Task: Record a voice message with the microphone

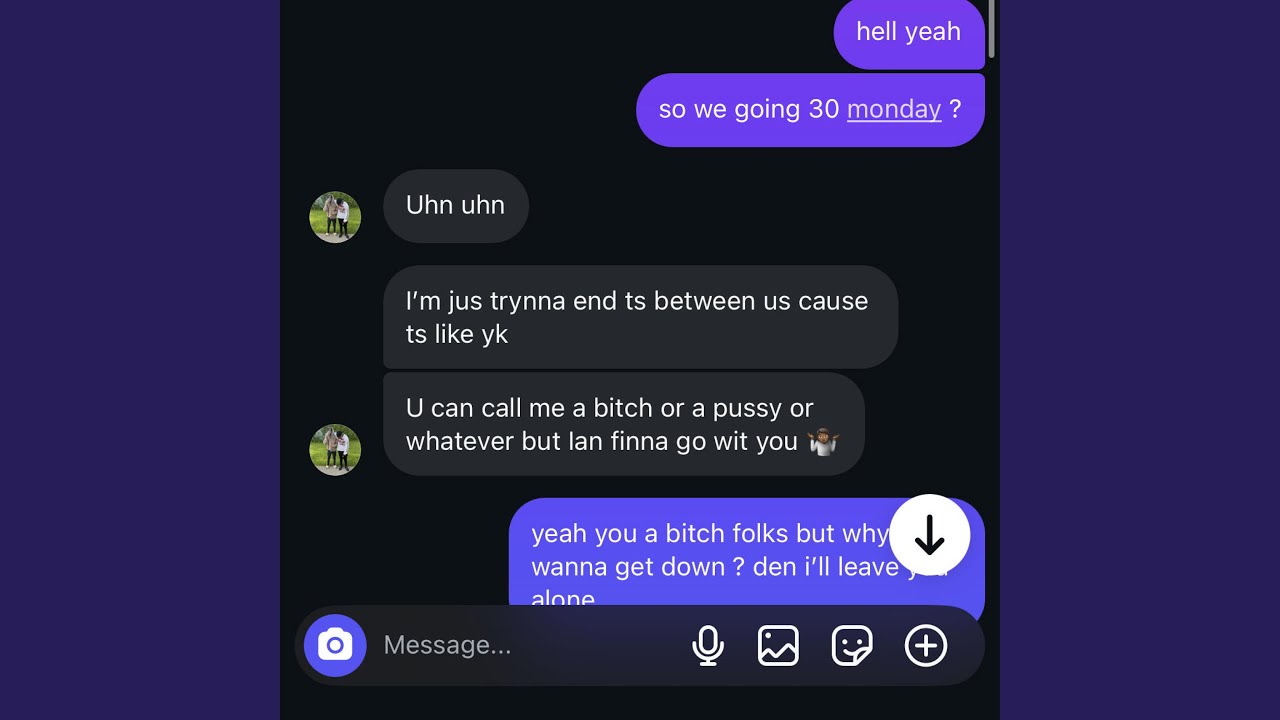Action: click(708, 646)
